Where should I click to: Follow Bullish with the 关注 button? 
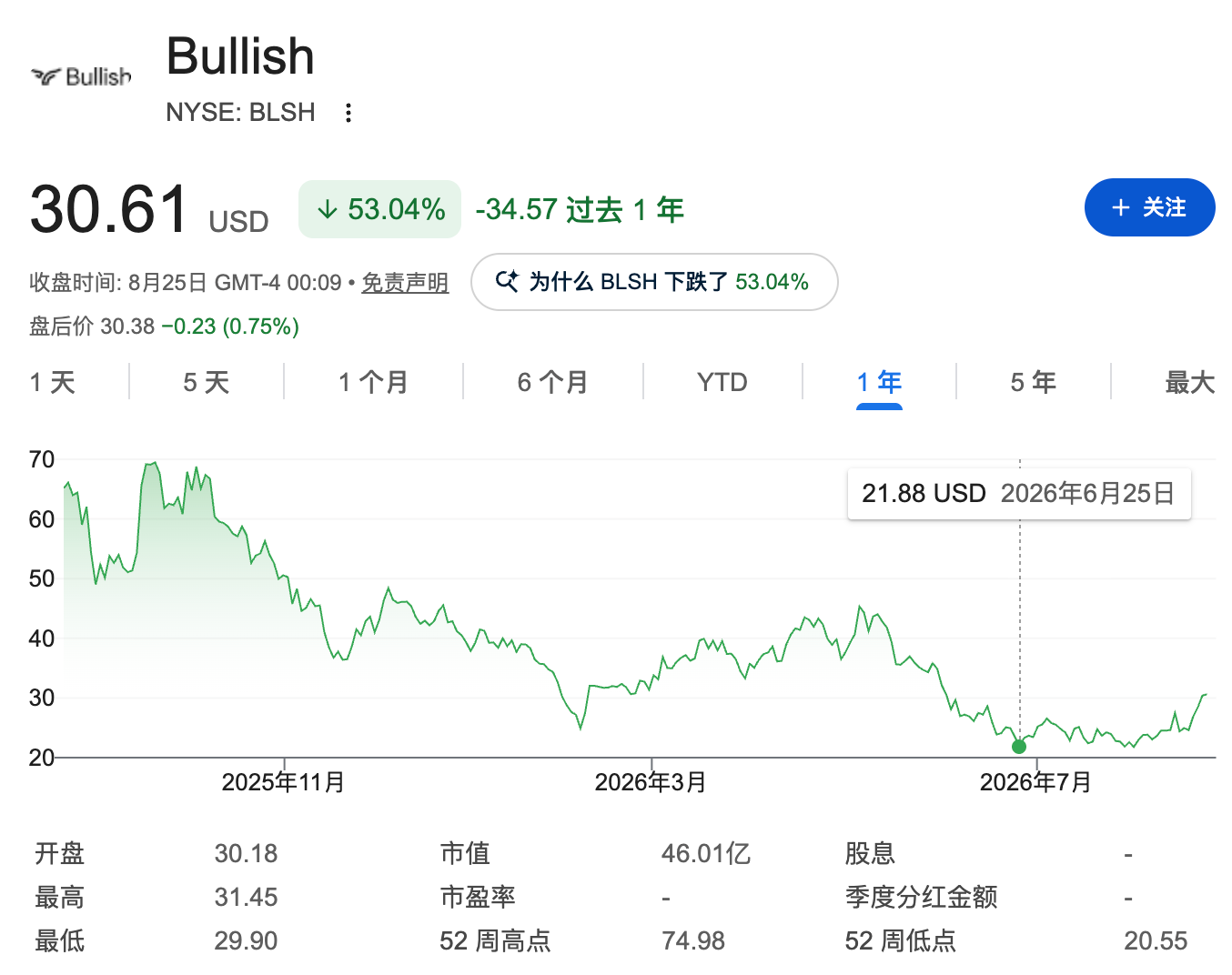pyautogui.click(x=1149, y=207)
